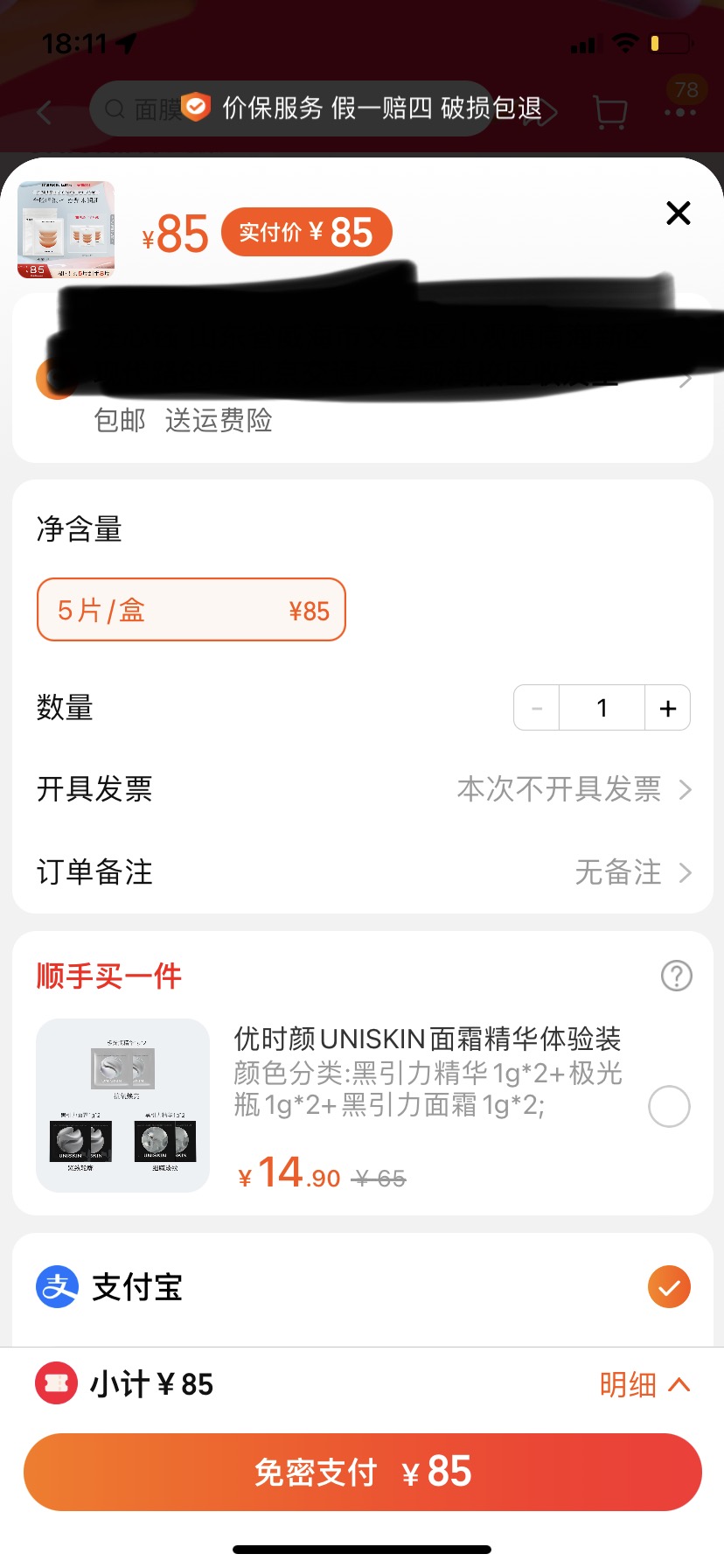Screen dimensions: 724x1568
Task: Decrease quantity with the minus button
Action: (x=537, y=708)
